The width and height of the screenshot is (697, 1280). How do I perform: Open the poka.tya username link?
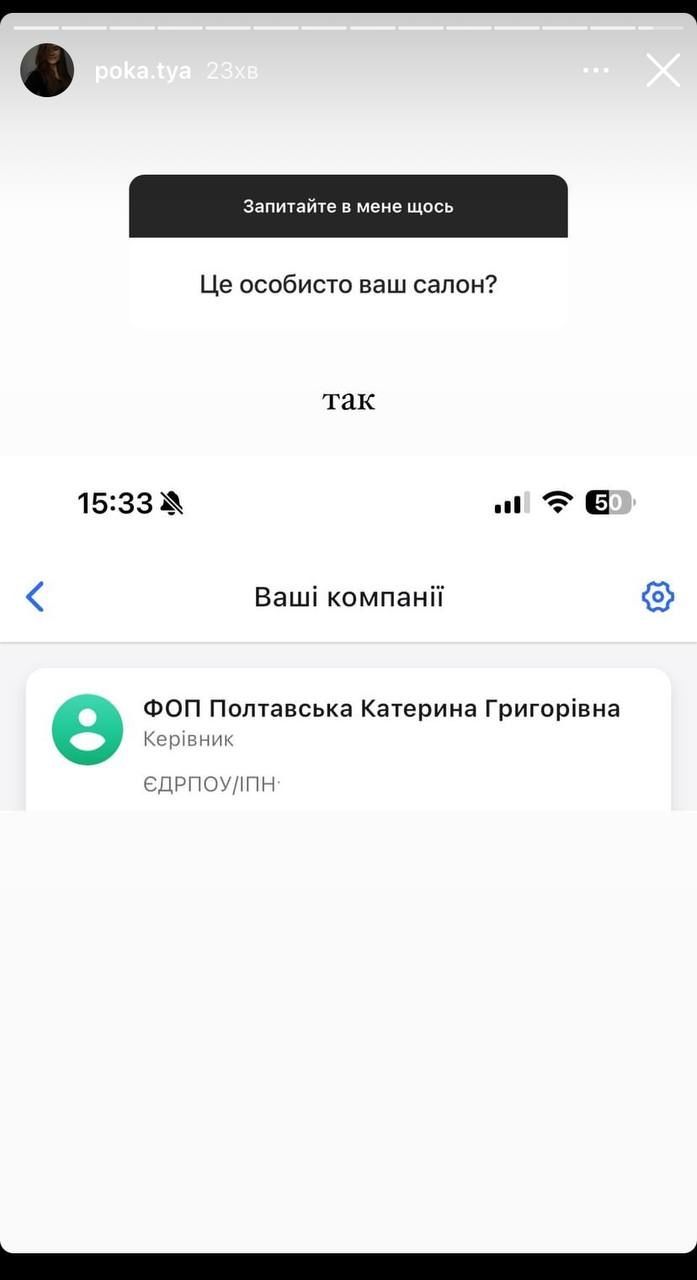[x=142, y=71]
